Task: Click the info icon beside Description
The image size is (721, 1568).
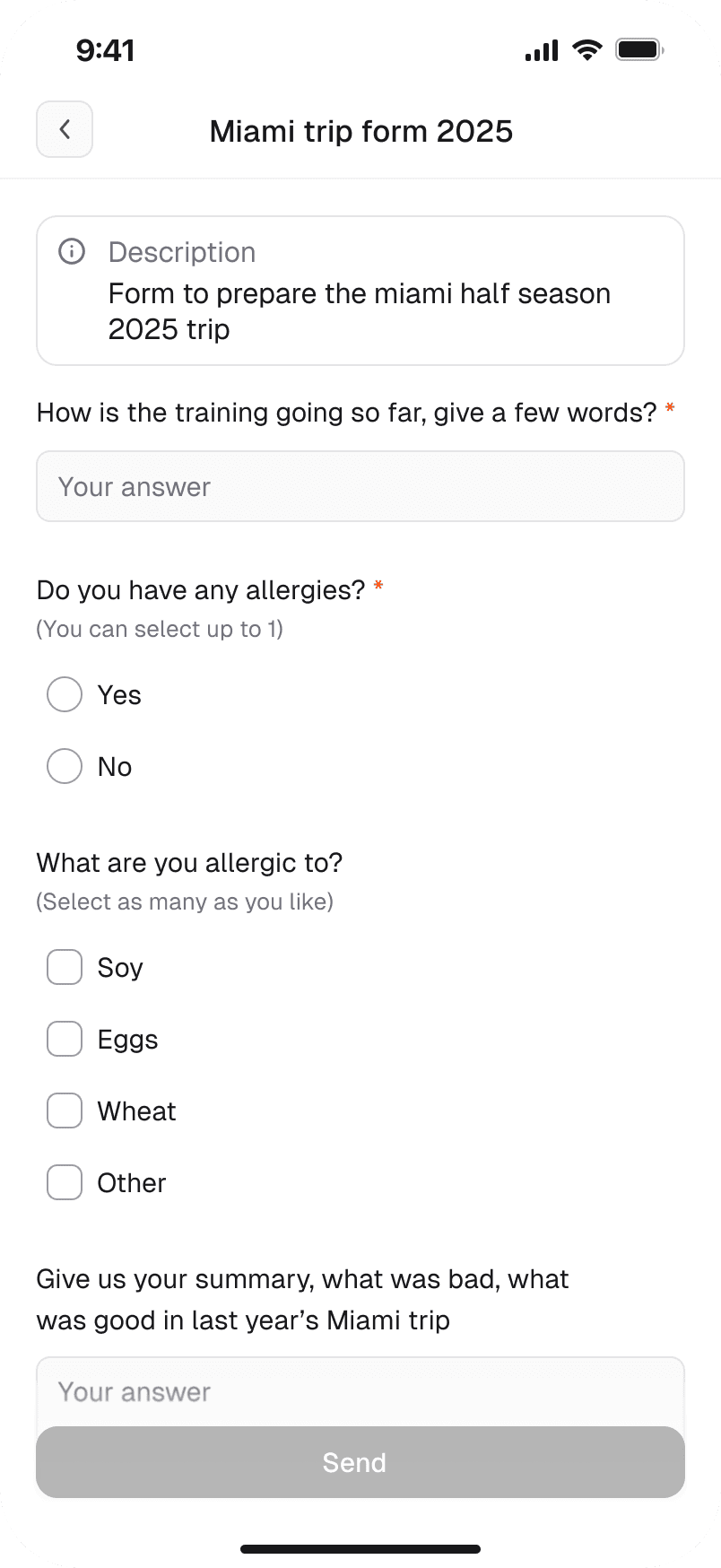Action: [x=74, y=252]
